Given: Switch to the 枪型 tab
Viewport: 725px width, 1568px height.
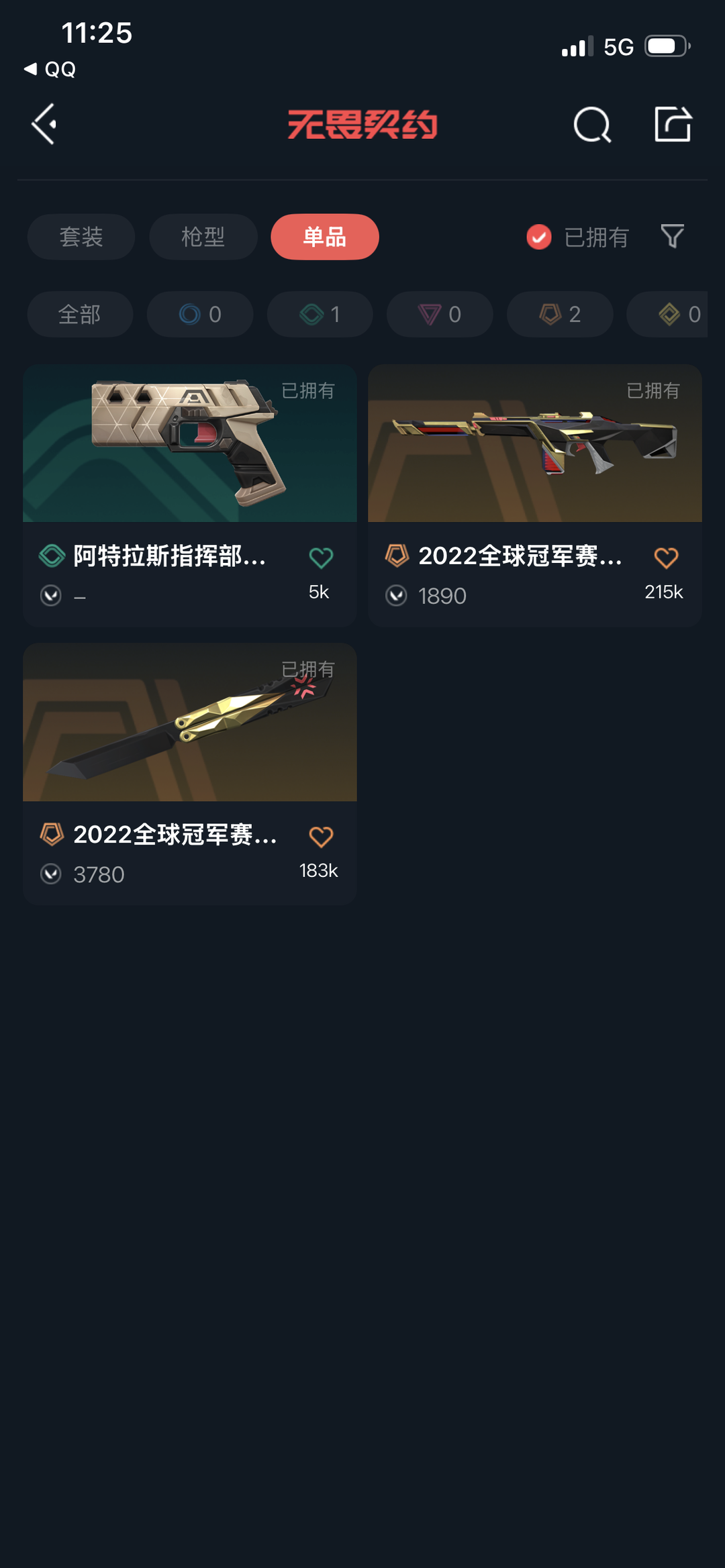Looking at the screenshot, I should pyautogui.click(x=203, y=237).
